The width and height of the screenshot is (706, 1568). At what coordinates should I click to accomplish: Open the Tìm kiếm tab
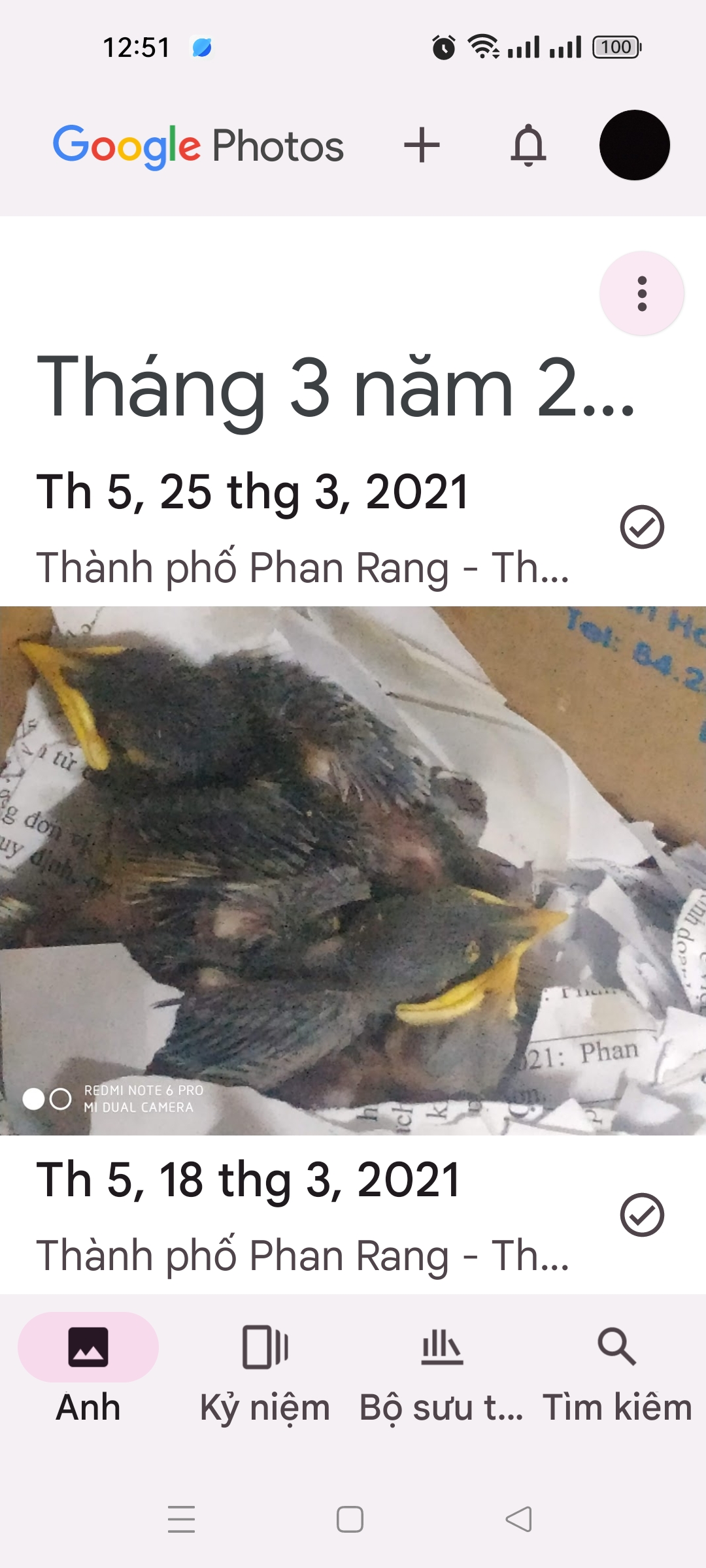[x=617, y=1369]
